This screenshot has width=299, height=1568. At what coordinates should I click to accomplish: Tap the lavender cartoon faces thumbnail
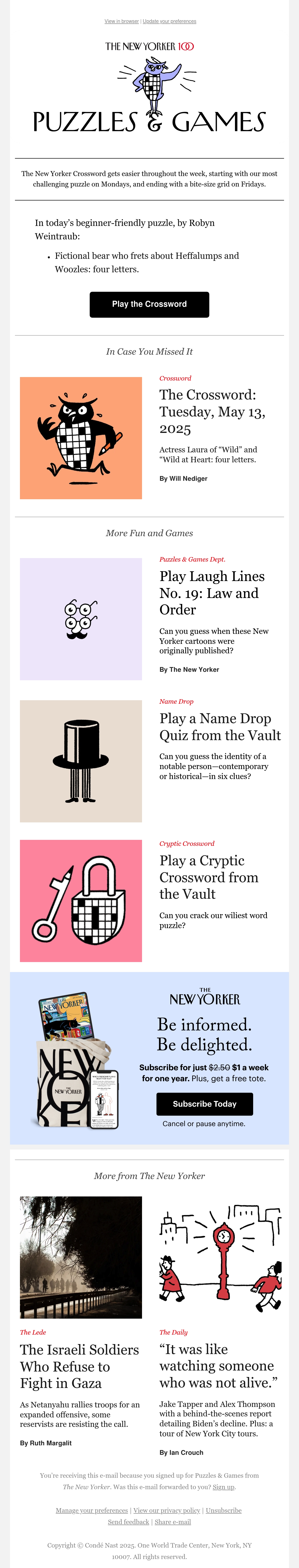click(x=81, y=619)
